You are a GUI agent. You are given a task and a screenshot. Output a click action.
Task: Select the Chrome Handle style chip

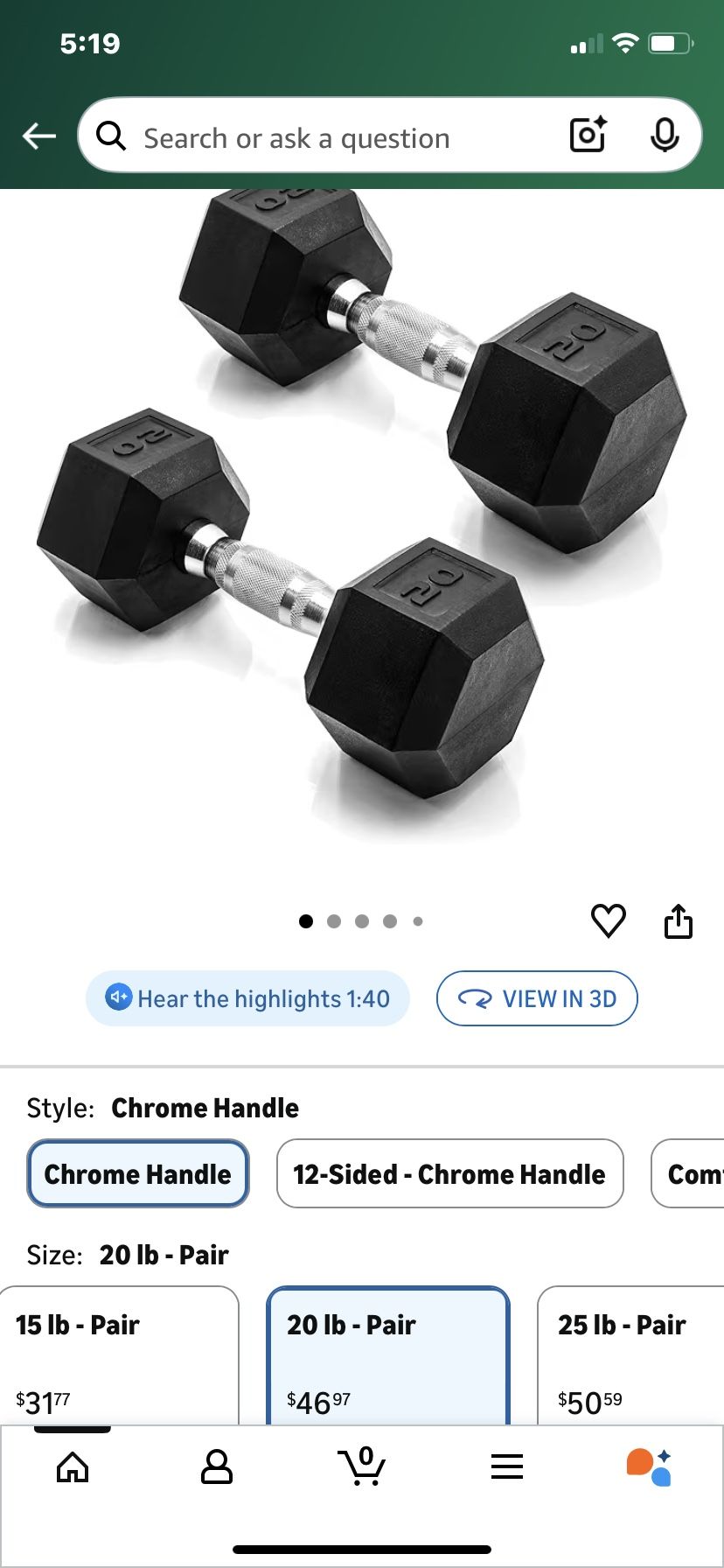(137, 1173)
